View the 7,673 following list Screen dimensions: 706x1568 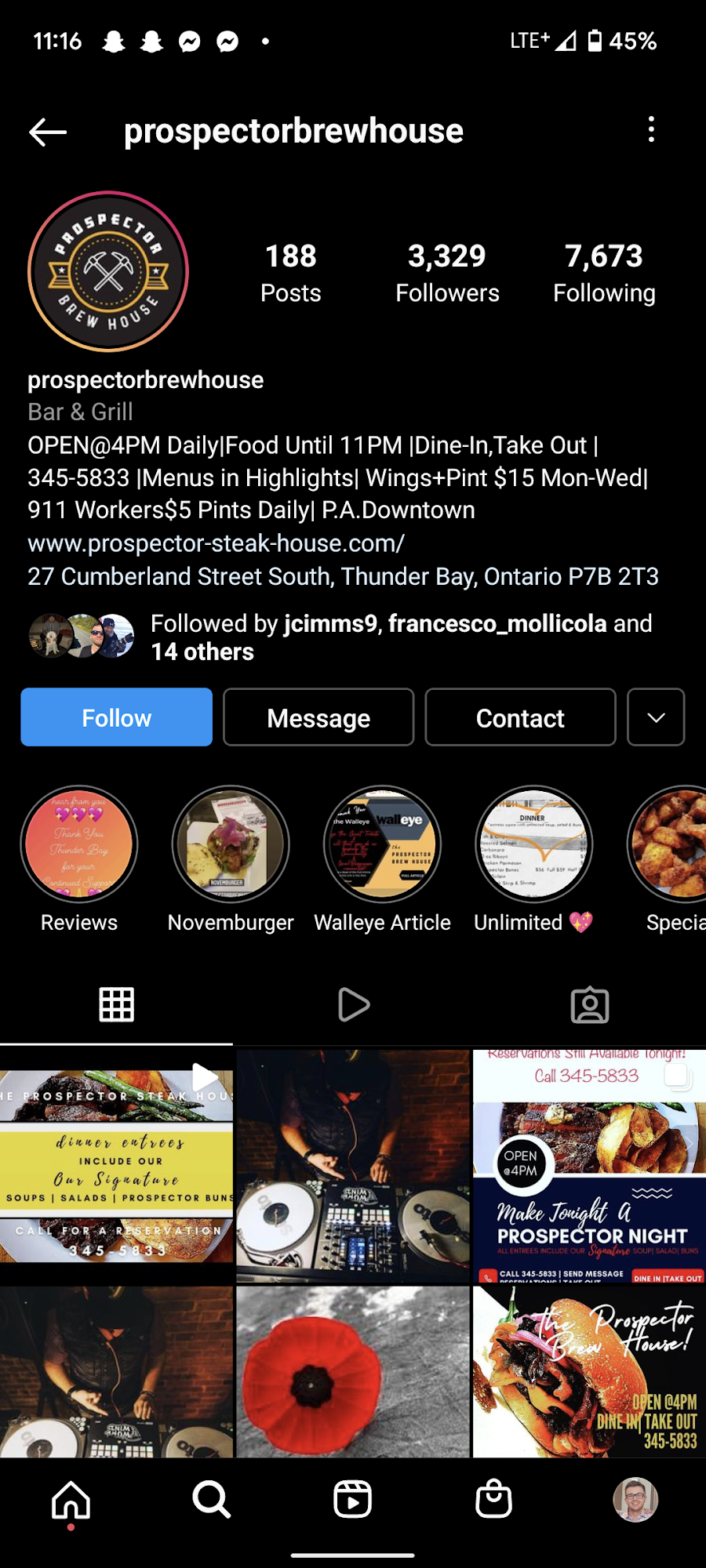(x=604, y=272)
